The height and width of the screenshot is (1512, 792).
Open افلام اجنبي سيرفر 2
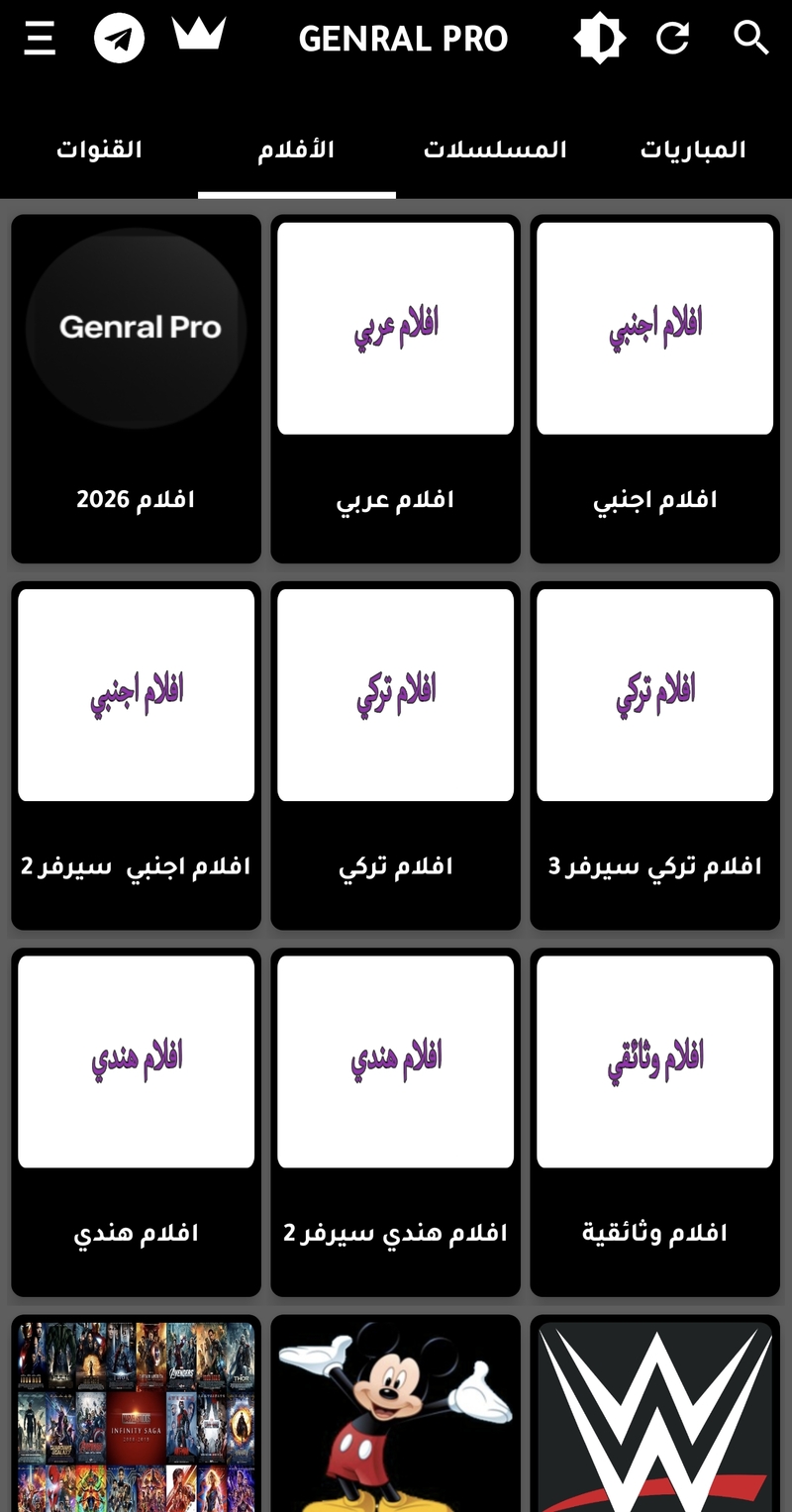[137, 755]
